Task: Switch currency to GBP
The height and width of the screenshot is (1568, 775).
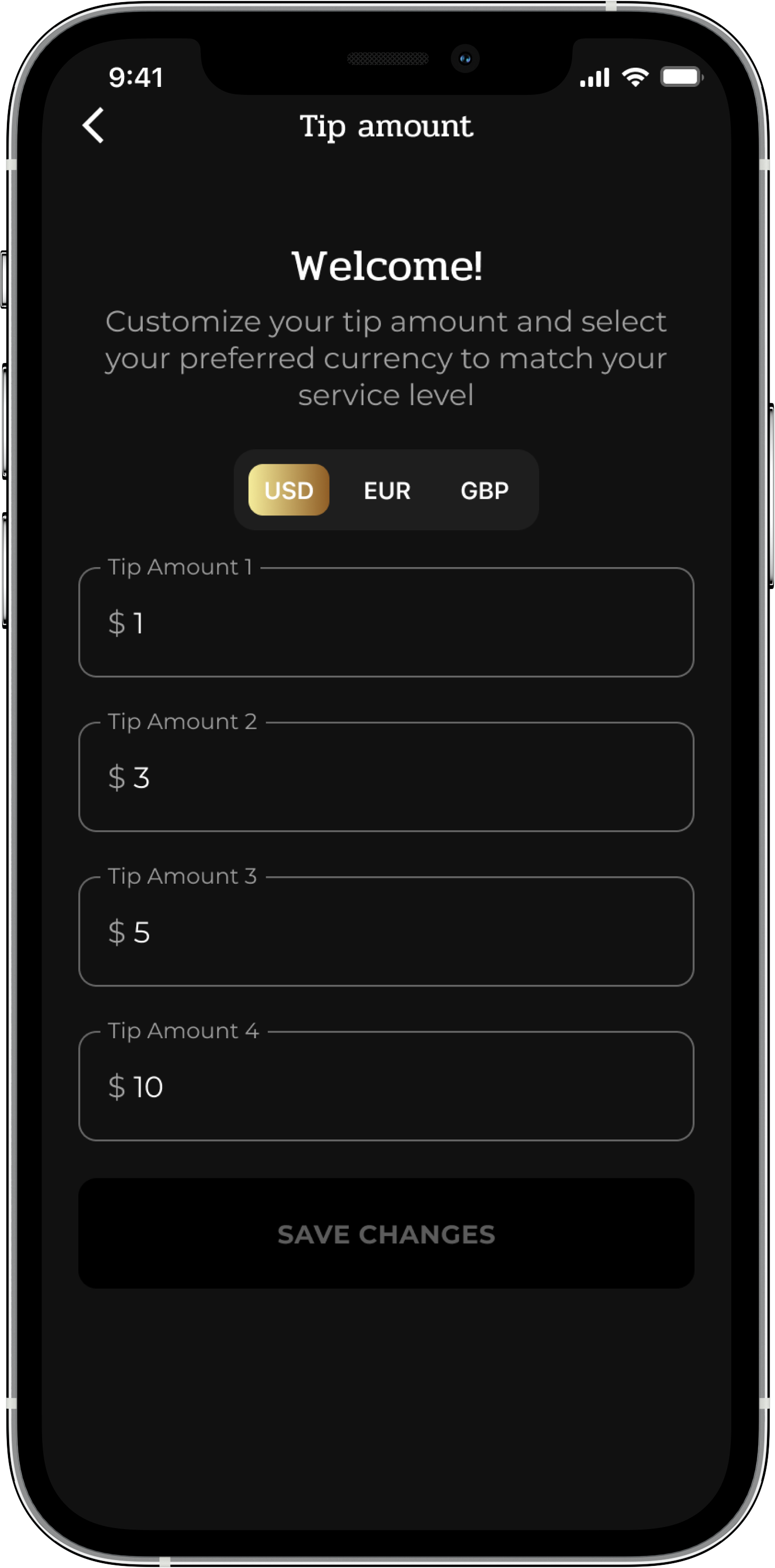Action: click(484, 490)
